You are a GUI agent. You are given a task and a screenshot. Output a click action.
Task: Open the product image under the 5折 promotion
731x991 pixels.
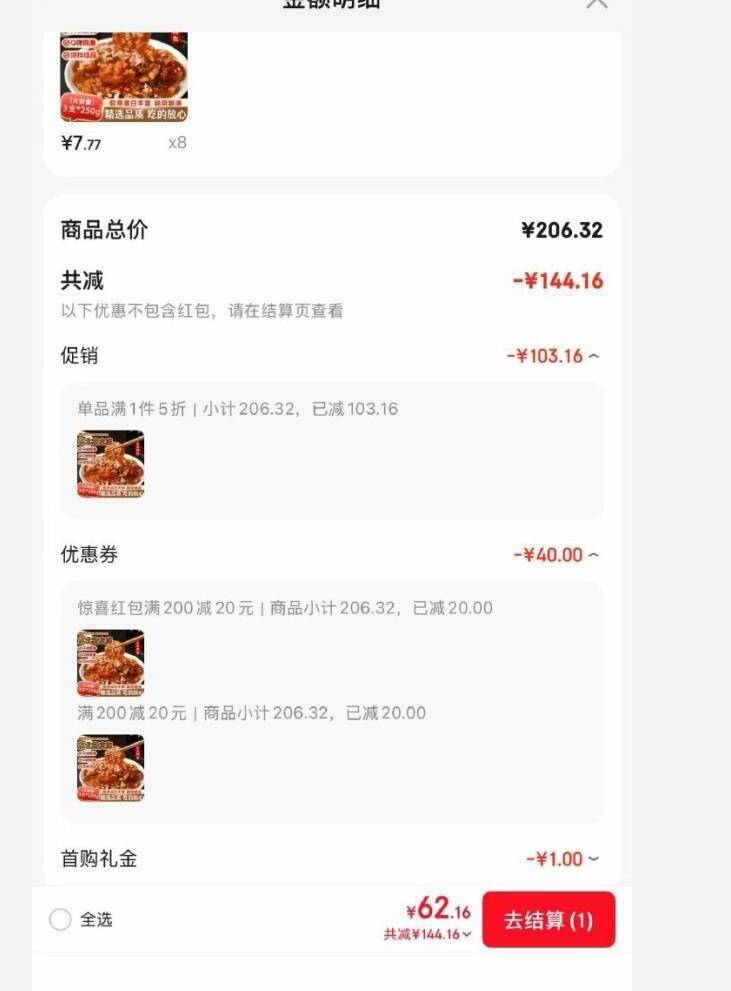click(109, 463)
